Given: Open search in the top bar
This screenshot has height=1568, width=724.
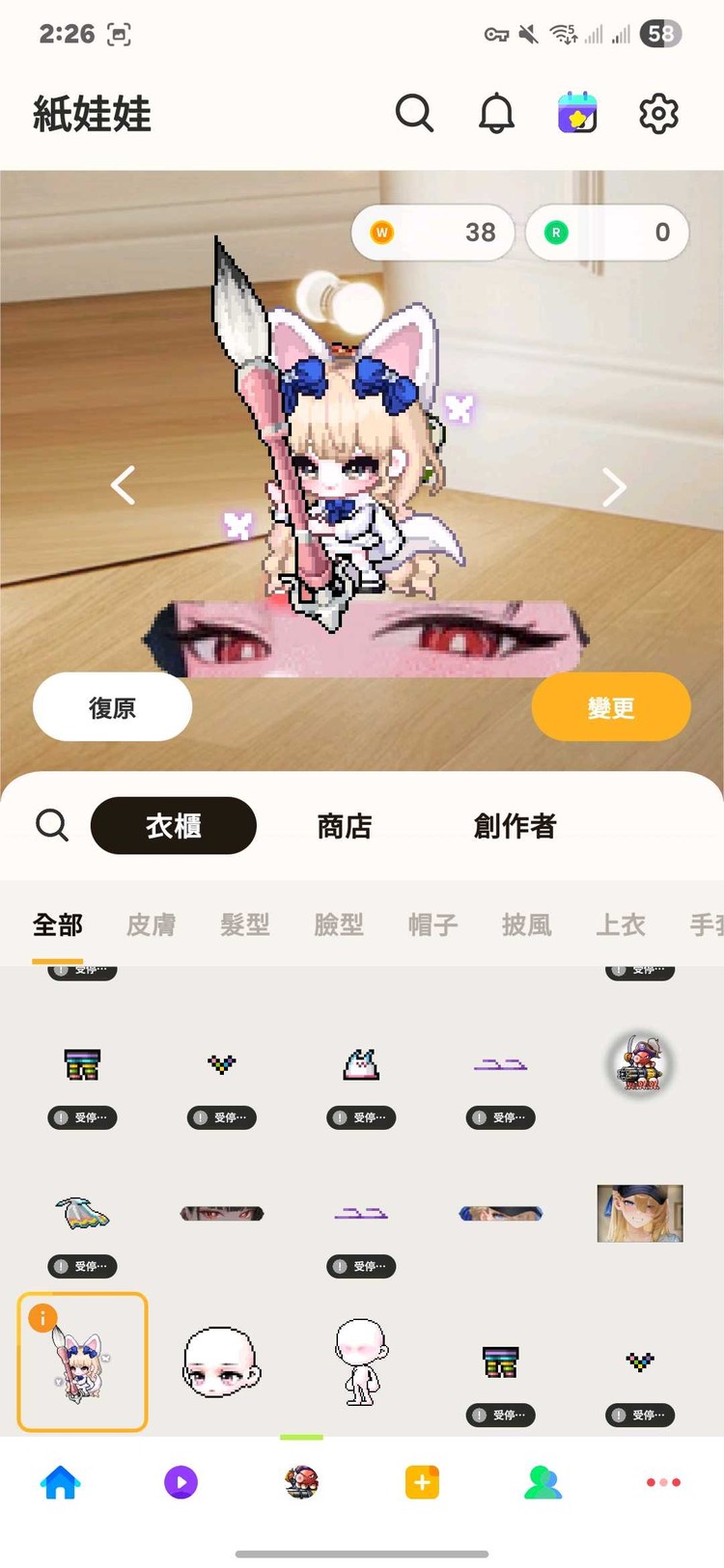Looking at the screenshot, I should click(x=414, y=114).
